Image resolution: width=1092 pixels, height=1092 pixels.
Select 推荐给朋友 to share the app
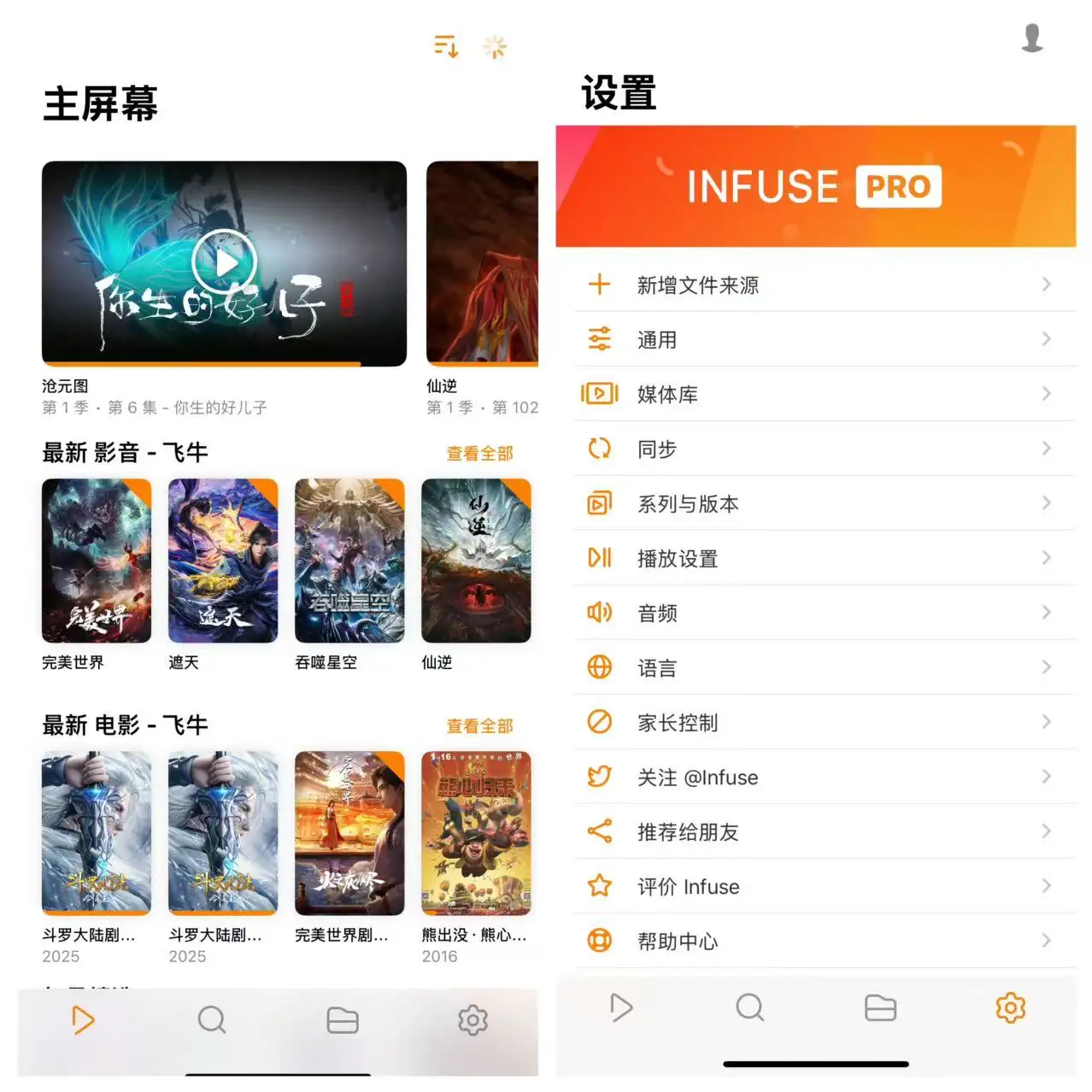[x=815, y=831]
